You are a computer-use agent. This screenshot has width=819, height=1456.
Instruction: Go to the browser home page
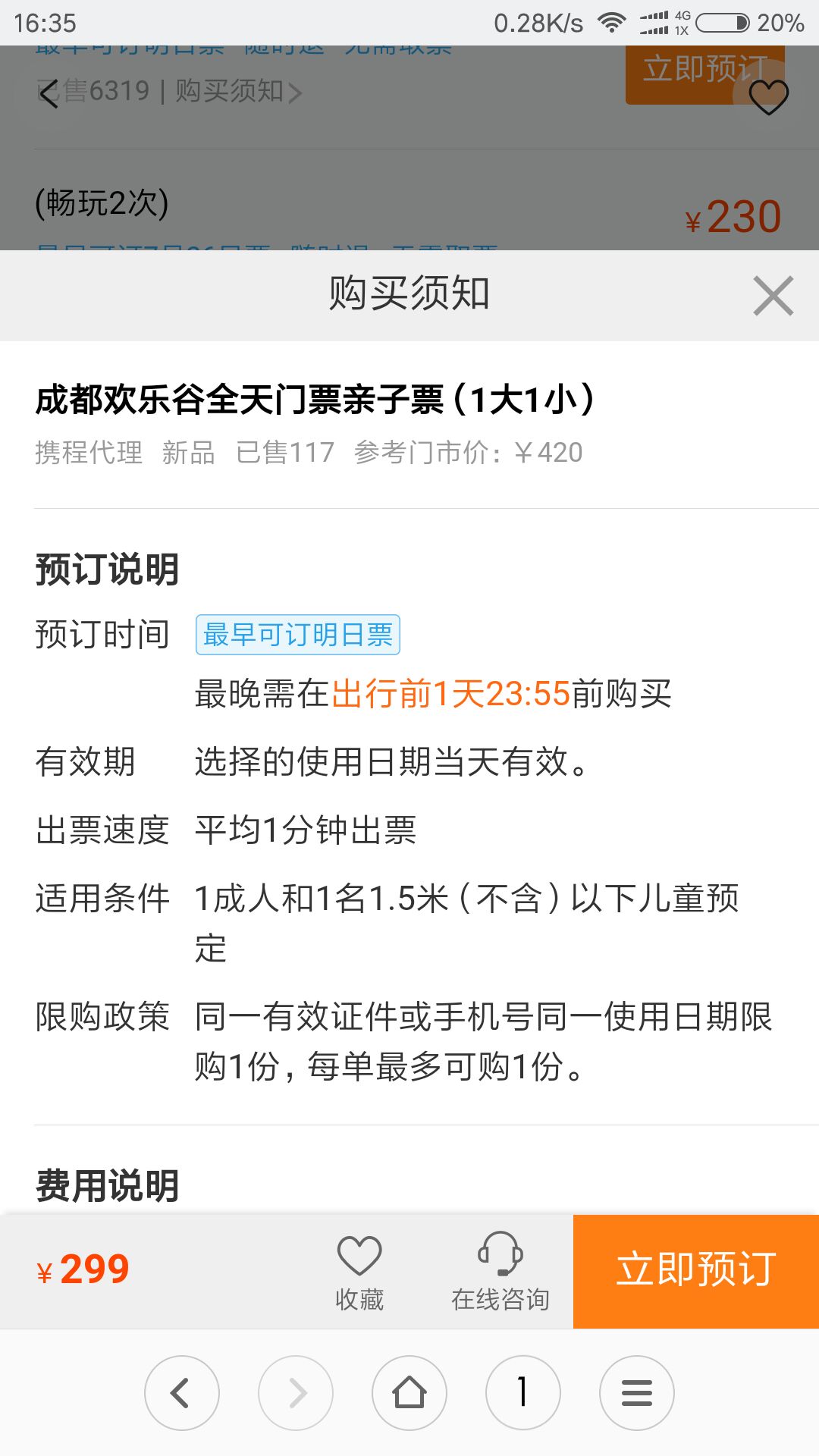[409, 1393]
